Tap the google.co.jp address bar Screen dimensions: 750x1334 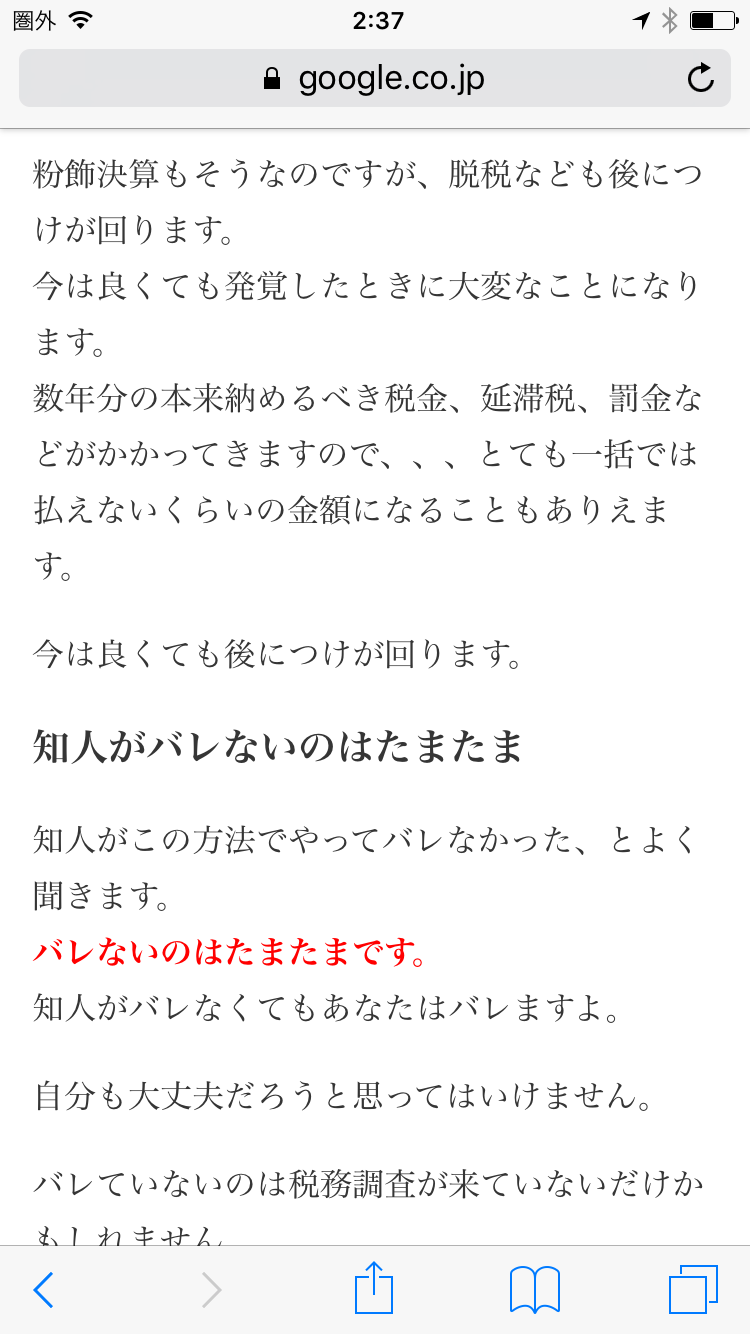coord(374,78)
